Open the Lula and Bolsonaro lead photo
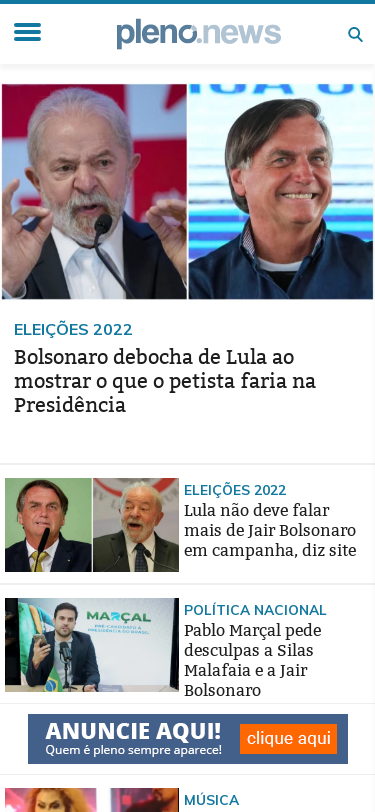The width and height of the screenshot is (375, 812). [x=188, y=192]
